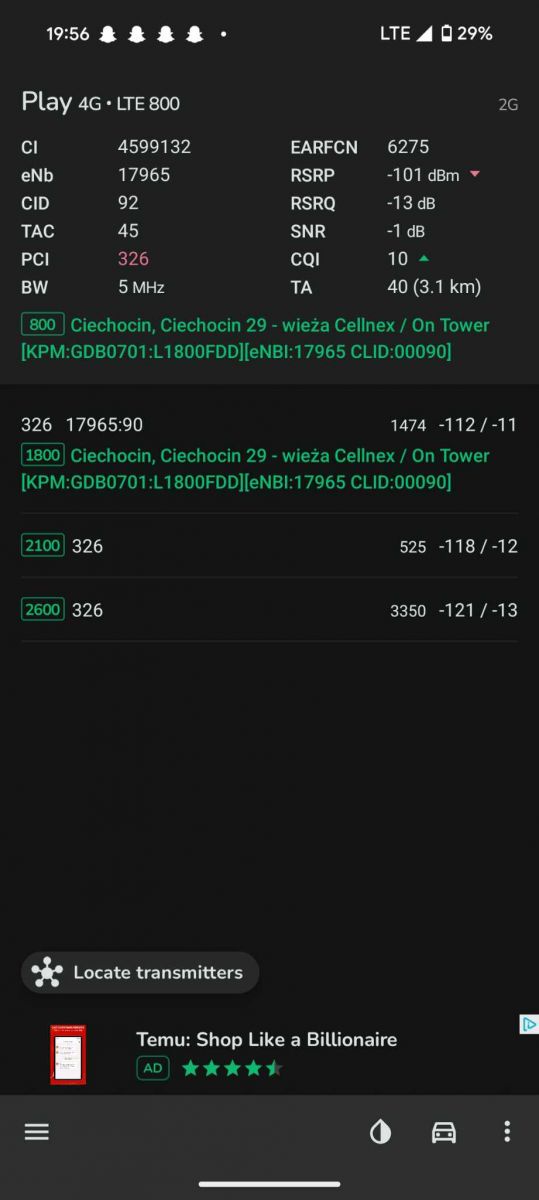Open serving cell Play LTE 800 details

click(x=269, y=228)
